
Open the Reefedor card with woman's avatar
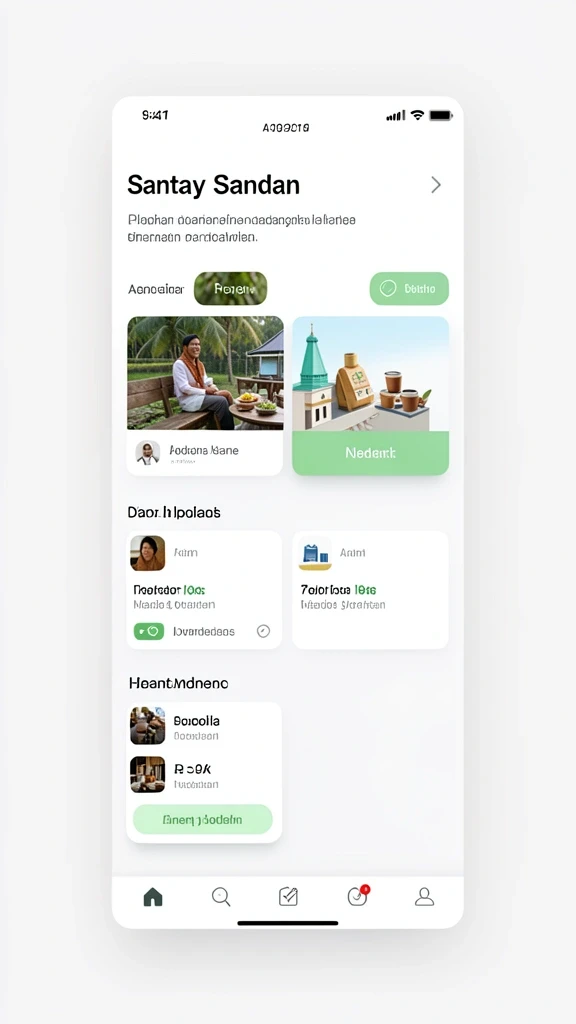tap(204, 590)
